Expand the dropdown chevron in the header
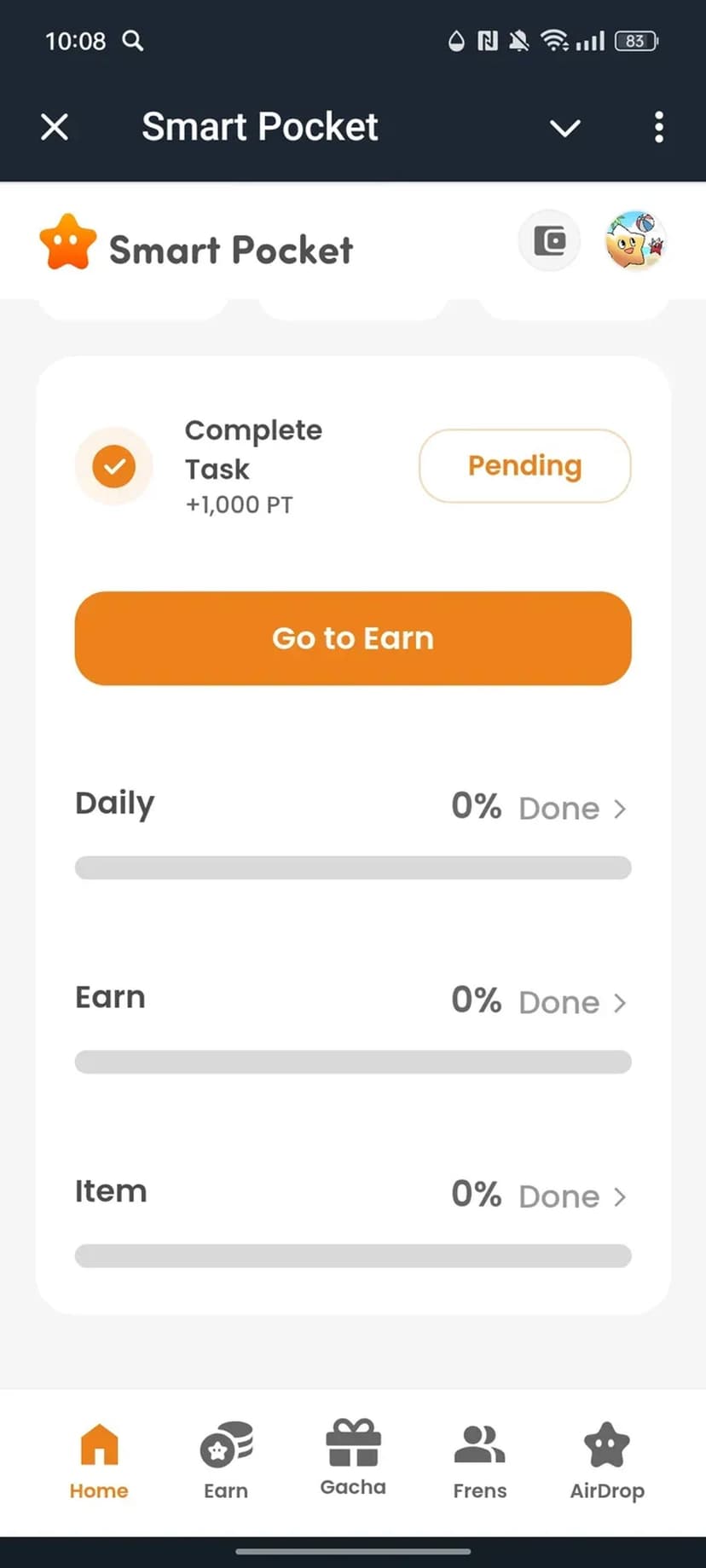Viewport: 706px width, 1568px height. point(564,128)
